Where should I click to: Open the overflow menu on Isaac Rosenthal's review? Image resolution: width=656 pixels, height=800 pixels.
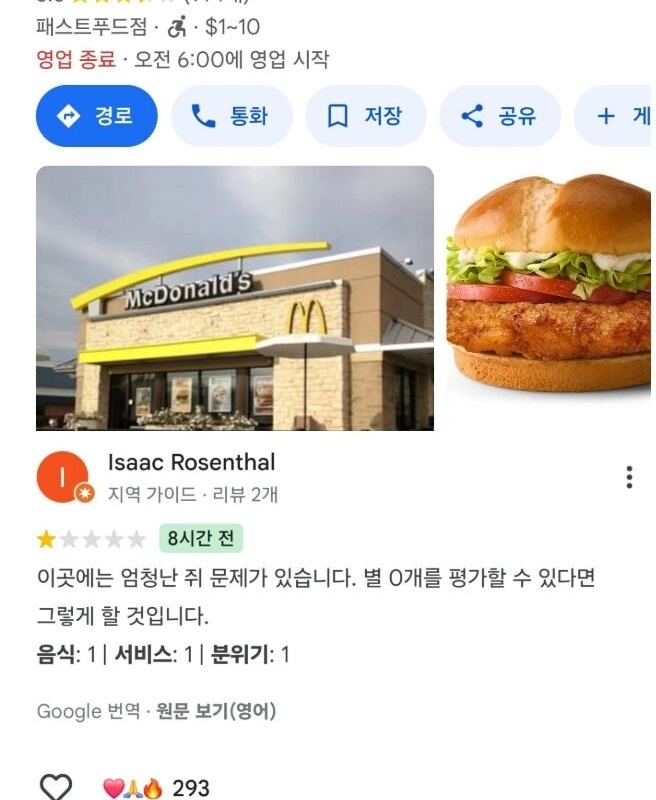tap(629, 477)
